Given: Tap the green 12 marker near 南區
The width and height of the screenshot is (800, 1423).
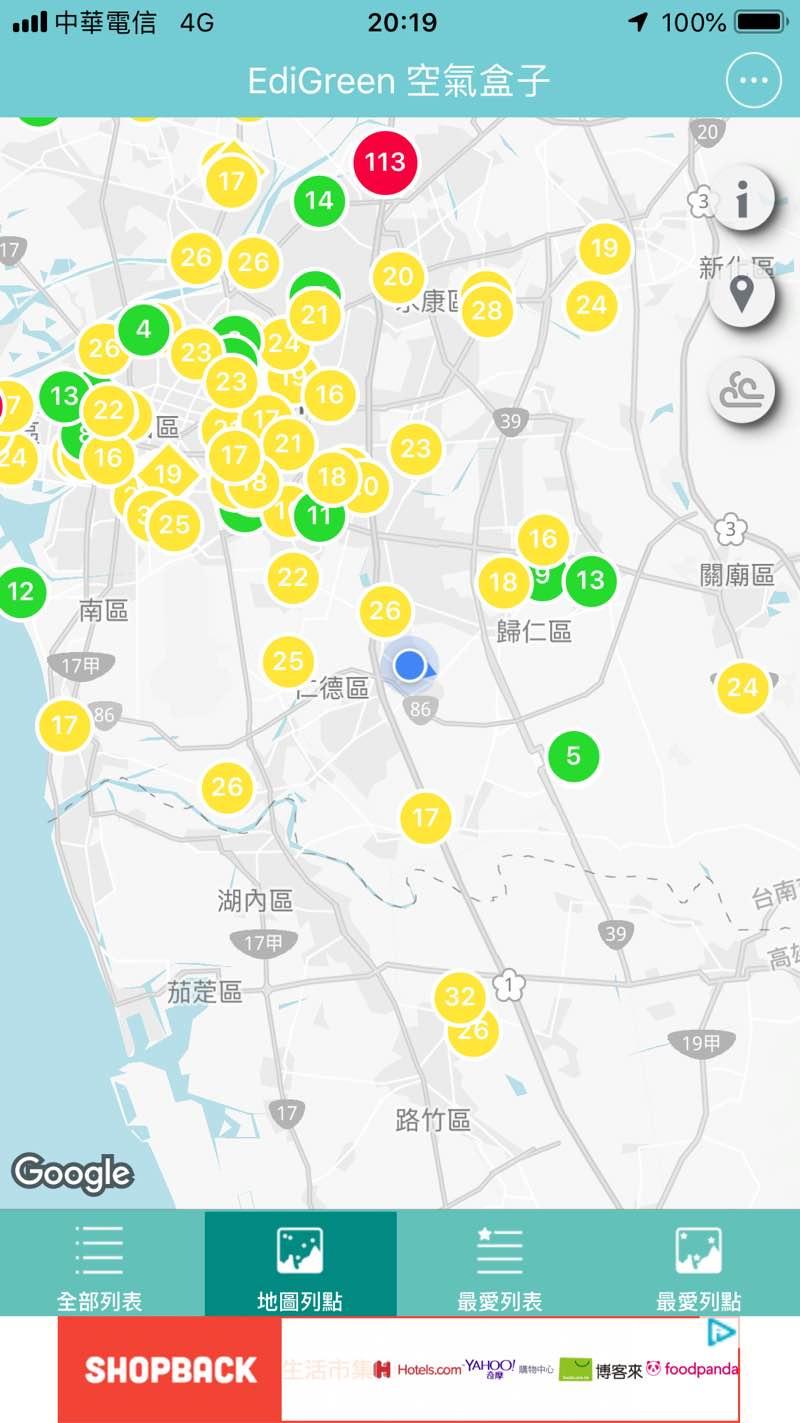Looking at the screenshot, I should (20, 591).
